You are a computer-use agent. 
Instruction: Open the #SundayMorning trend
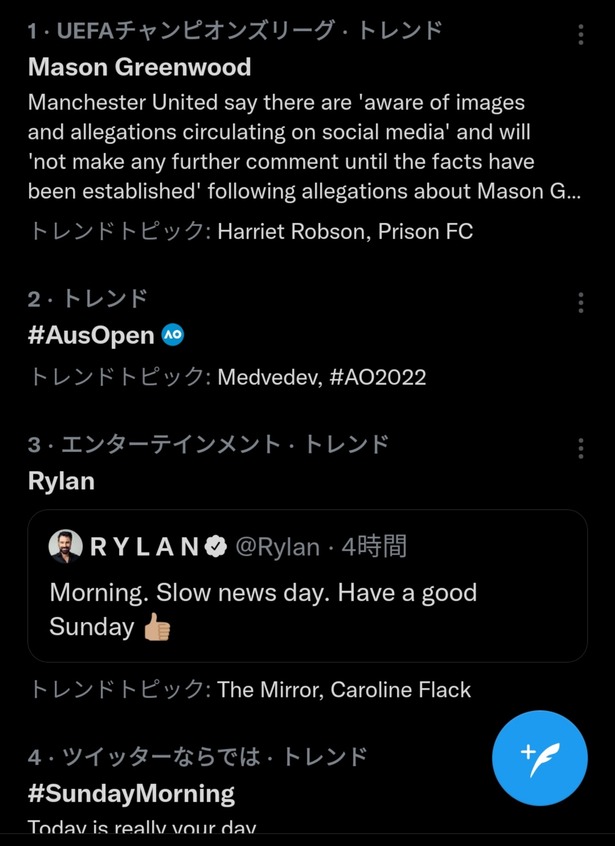coord(131,793)
